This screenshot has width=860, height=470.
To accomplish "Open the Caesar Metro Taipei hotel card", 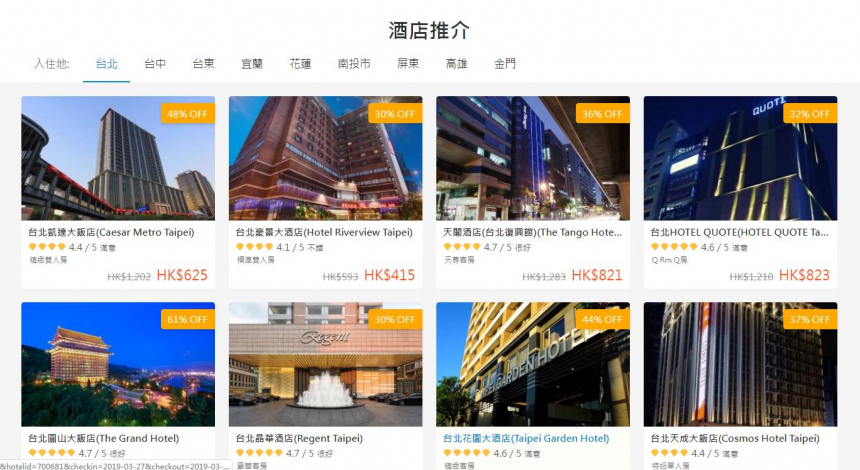I will click(x=118, y=160).
